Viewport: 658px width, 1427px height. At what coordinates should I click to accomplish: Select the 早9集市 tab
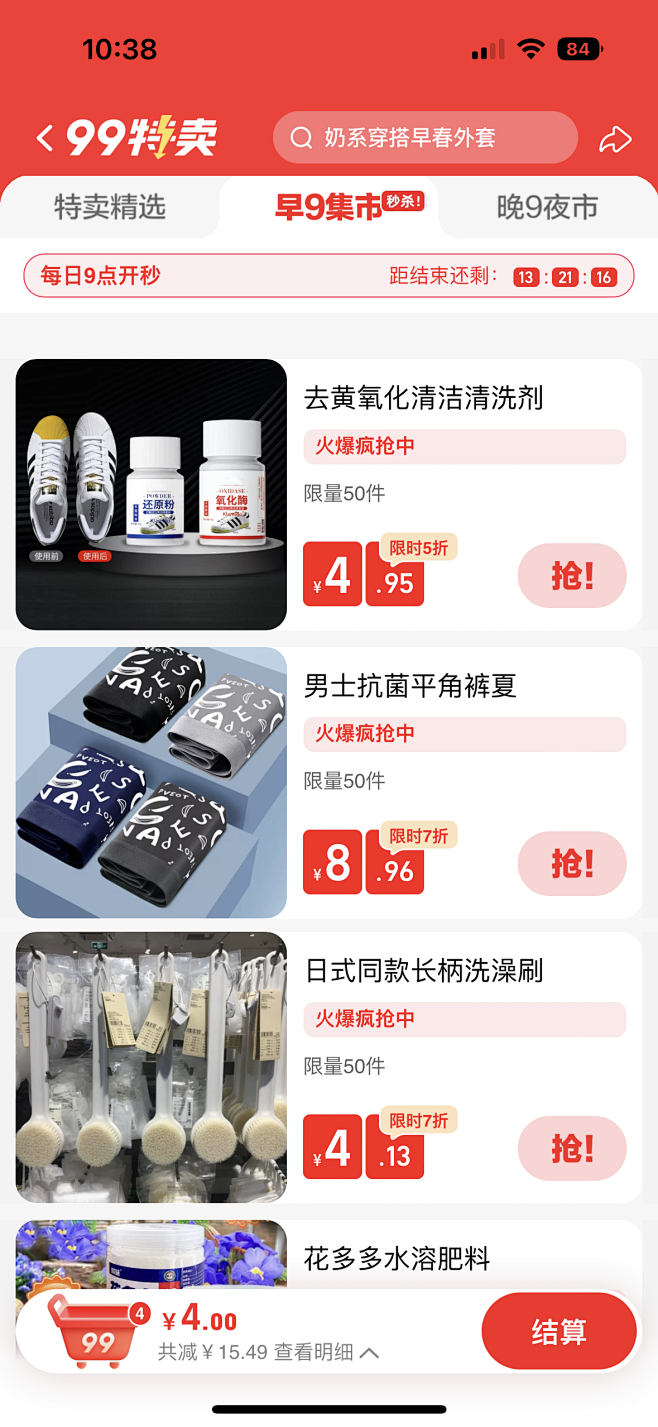(x=330, y=207)
